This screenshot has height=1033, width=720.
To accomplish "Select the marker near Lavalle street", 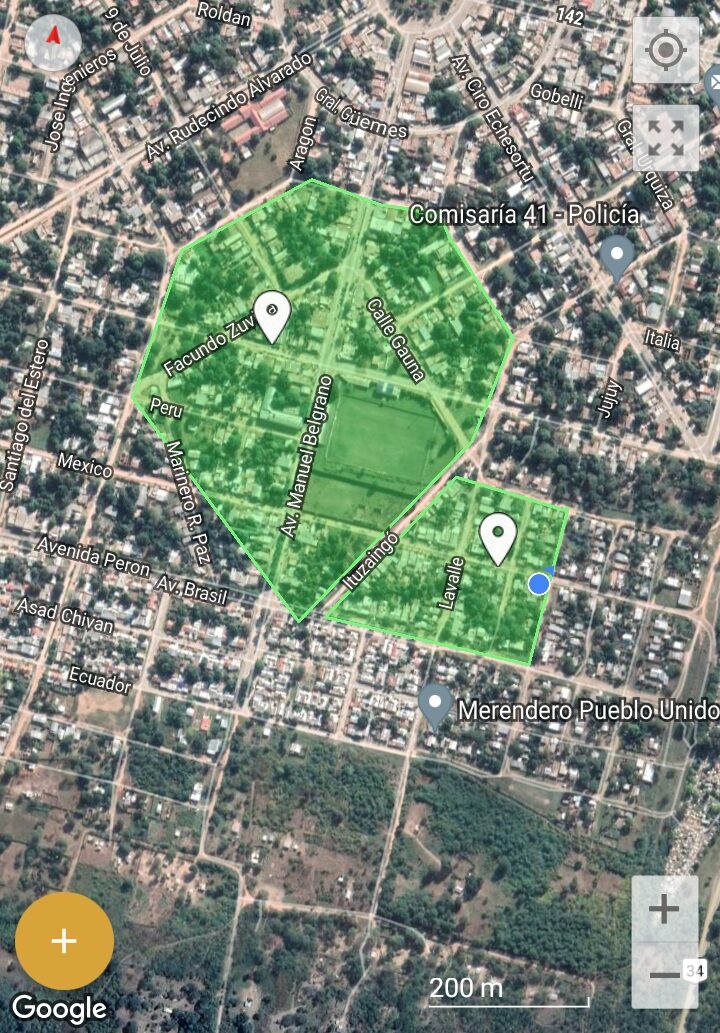I will pyautogui.click(x=497, y=537).
